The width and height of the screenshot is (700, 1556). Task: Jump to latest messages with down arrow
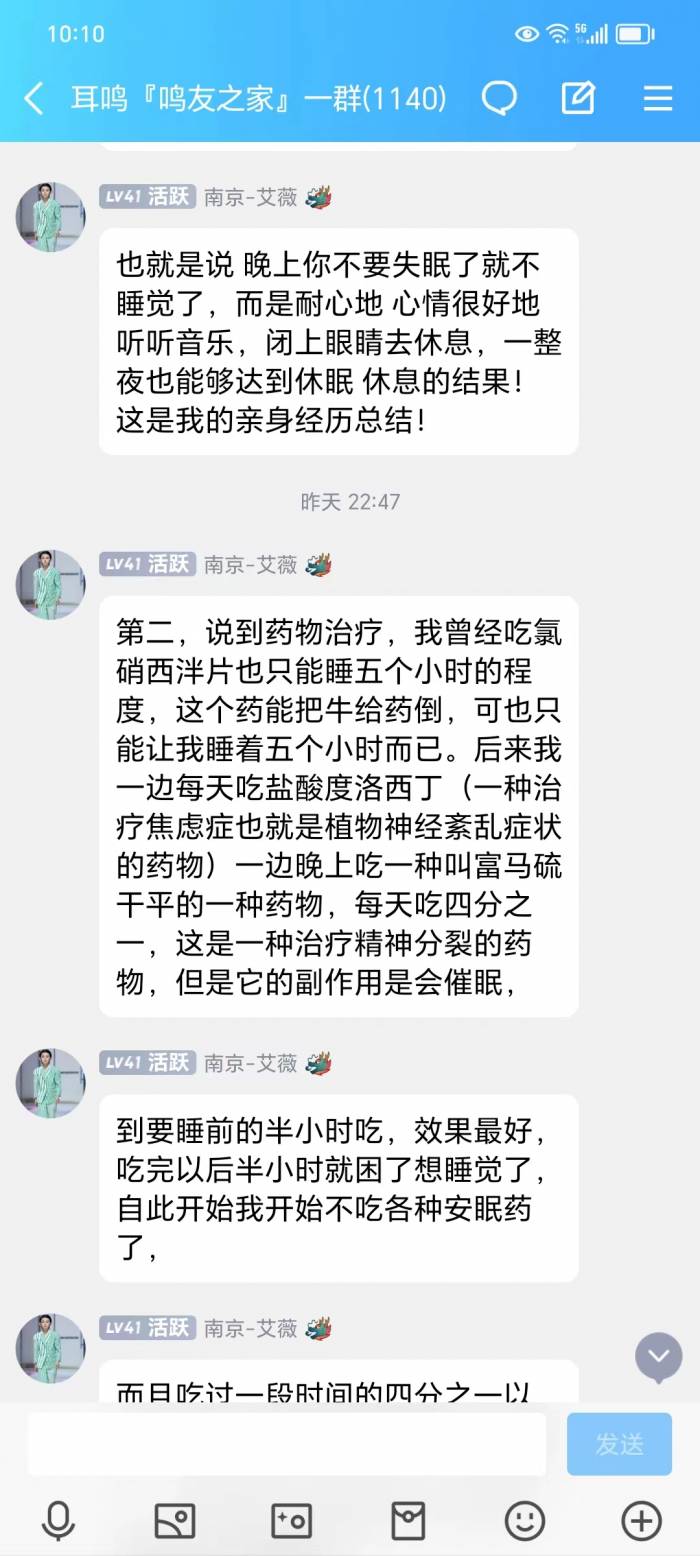(x=659, y=1358)
